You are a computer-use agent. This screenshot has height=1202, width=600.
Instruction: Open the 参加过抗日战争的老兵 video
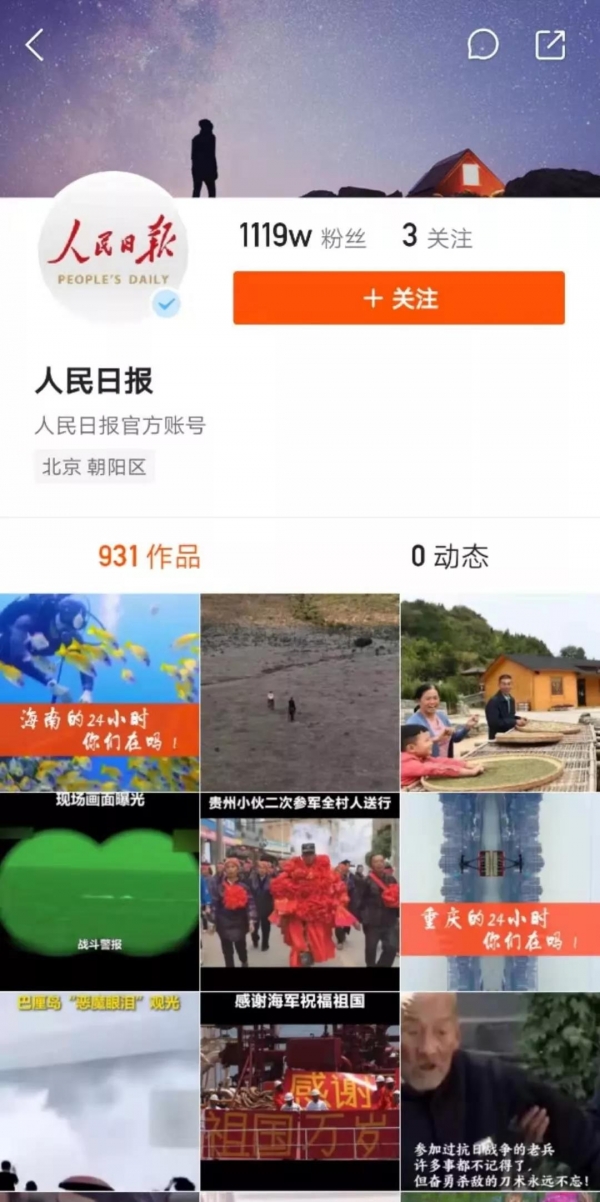click(x=500, y=1090)
